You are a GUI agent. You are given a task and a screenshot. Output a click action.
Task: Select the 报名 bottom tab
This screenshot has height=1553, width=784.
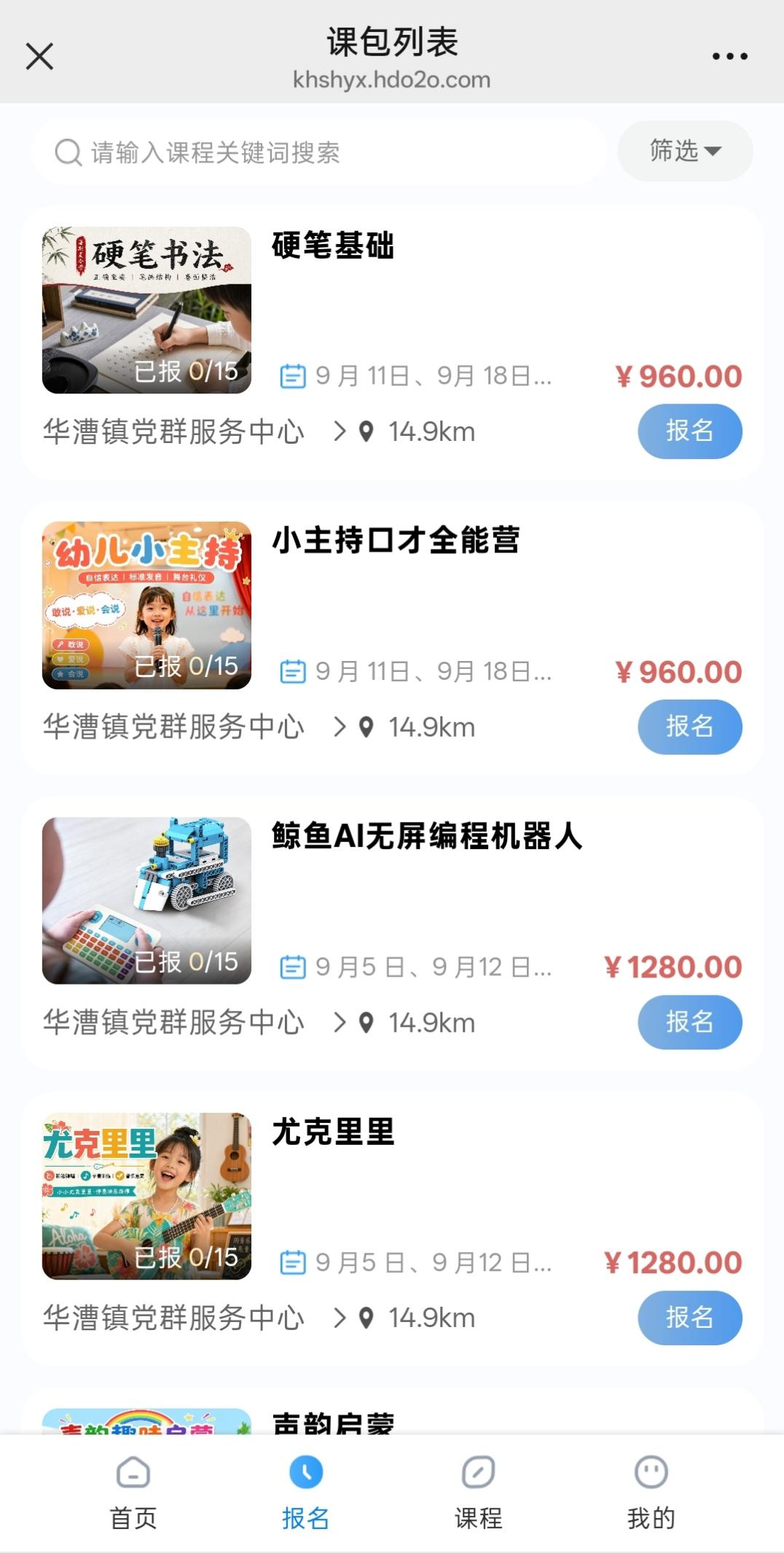coord(305,1493)
